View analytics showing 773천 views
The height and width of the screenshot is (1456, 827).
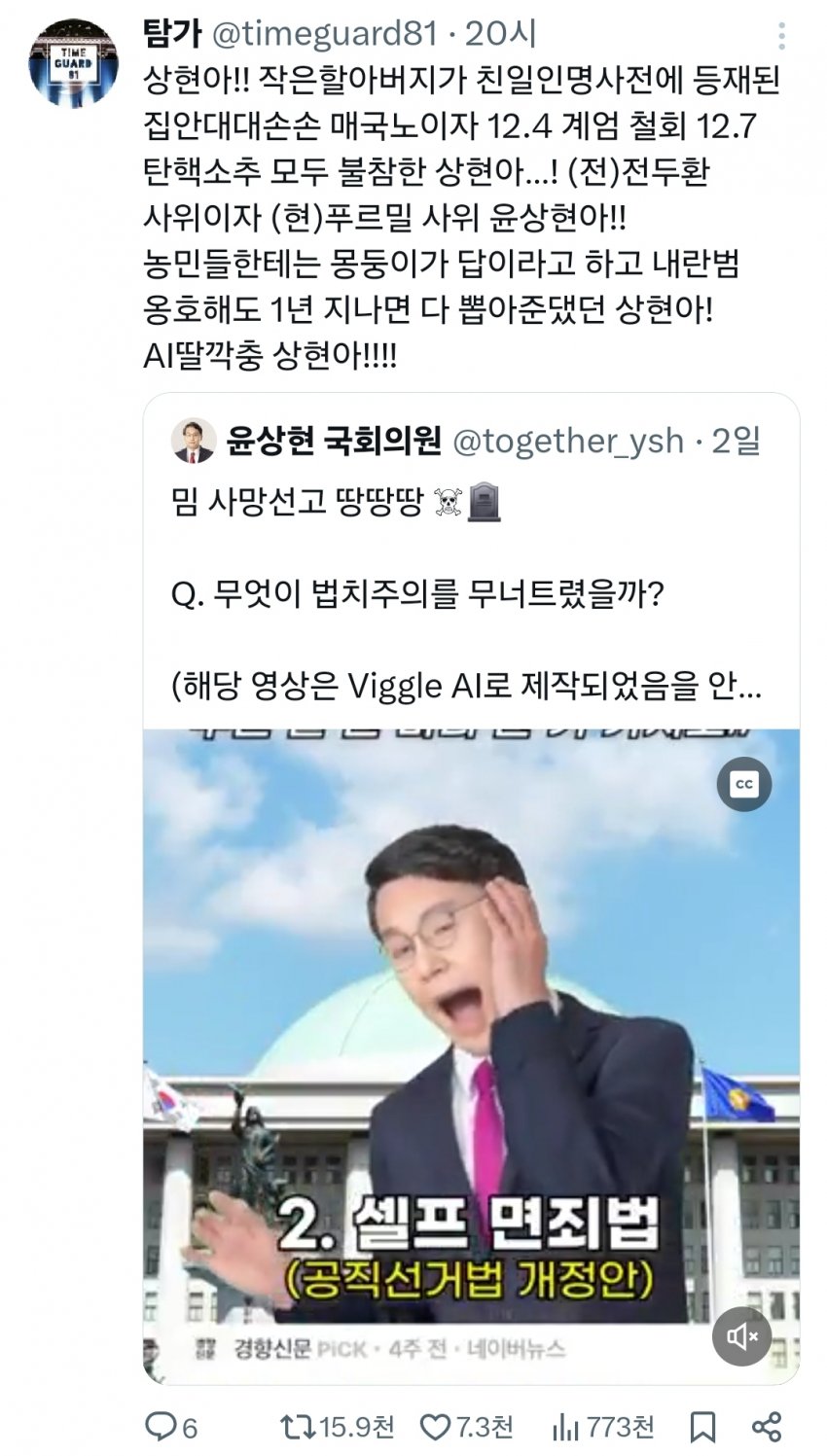pyautogui.click(x=601, y=1427)
